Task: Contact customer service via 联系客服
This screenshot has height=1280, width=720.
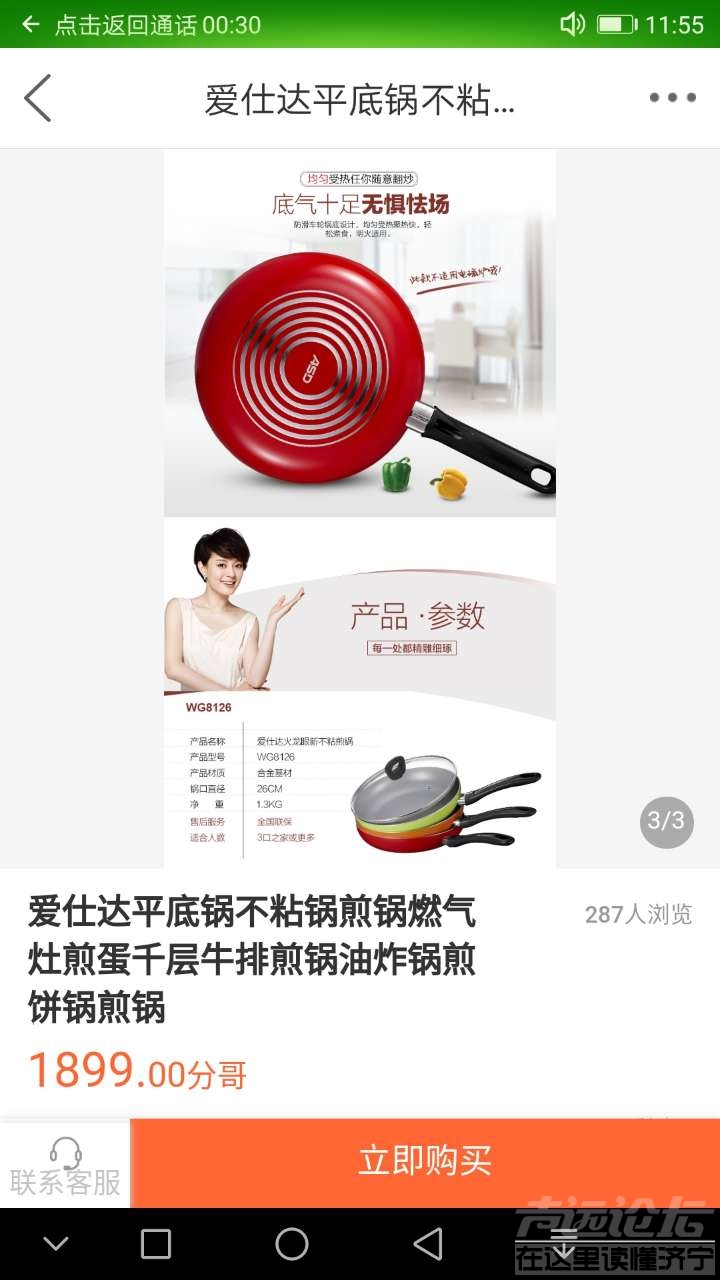Action: point(65,1165)
